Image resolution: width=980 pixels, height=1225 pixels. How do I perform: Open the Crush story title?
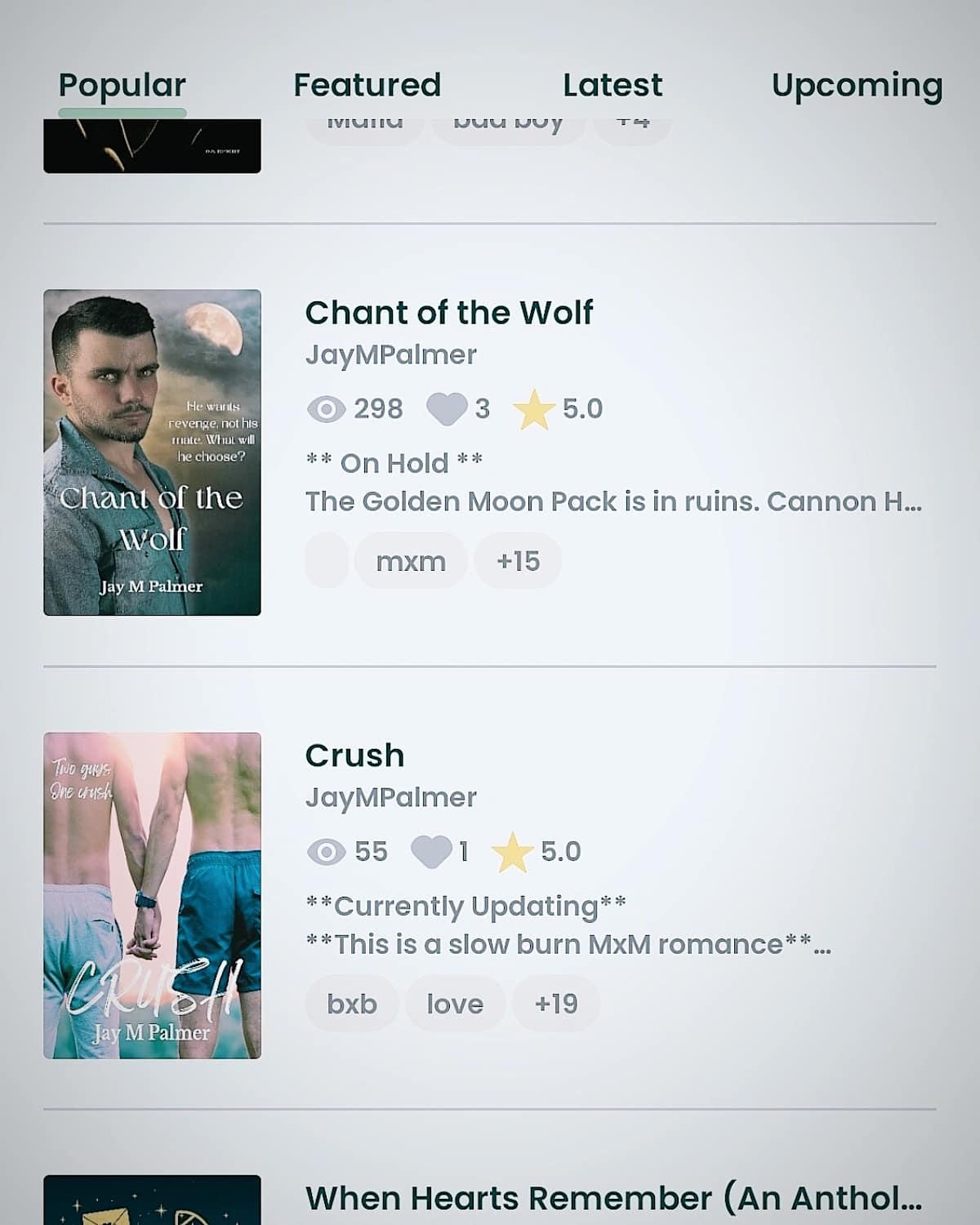[x=355, y=755]
